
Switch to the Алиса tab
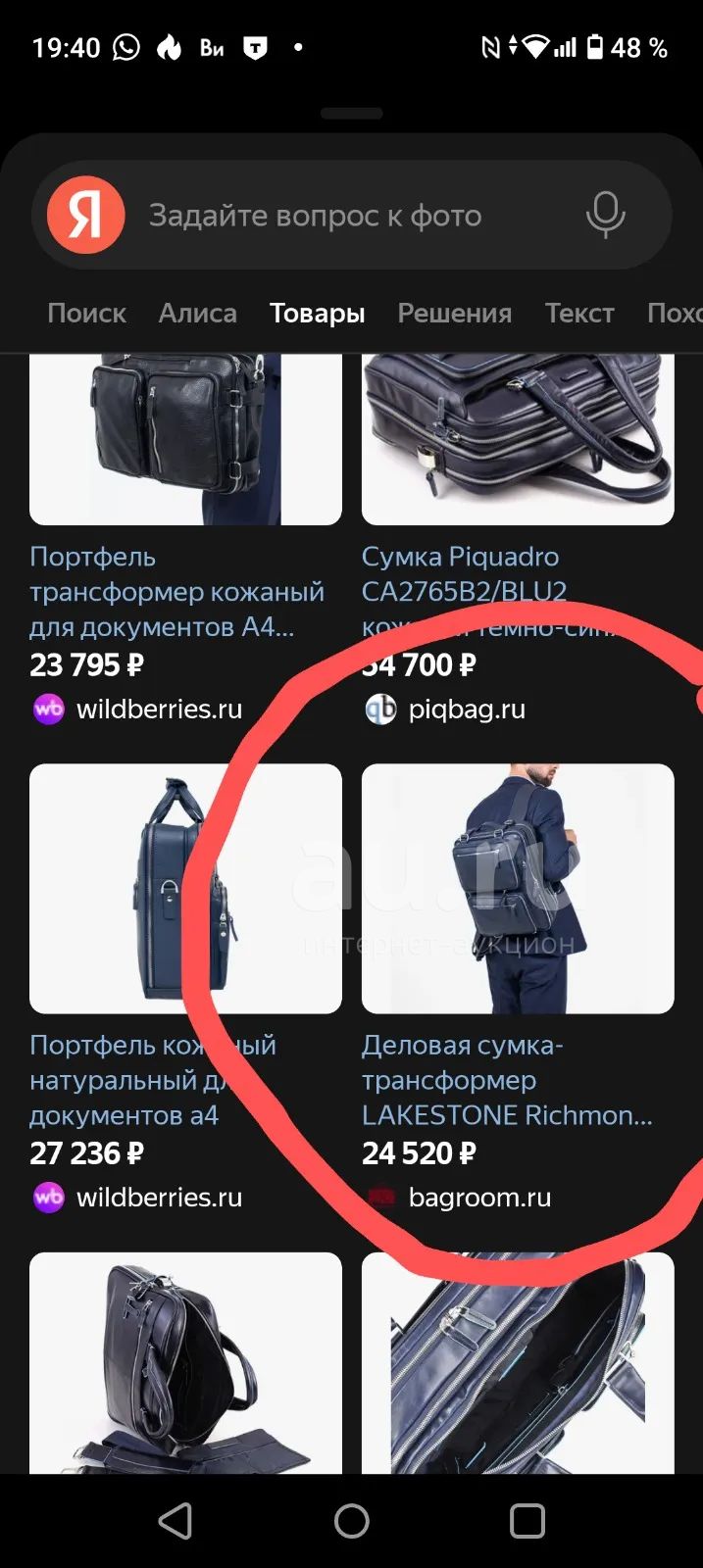(x=198, y=314)
